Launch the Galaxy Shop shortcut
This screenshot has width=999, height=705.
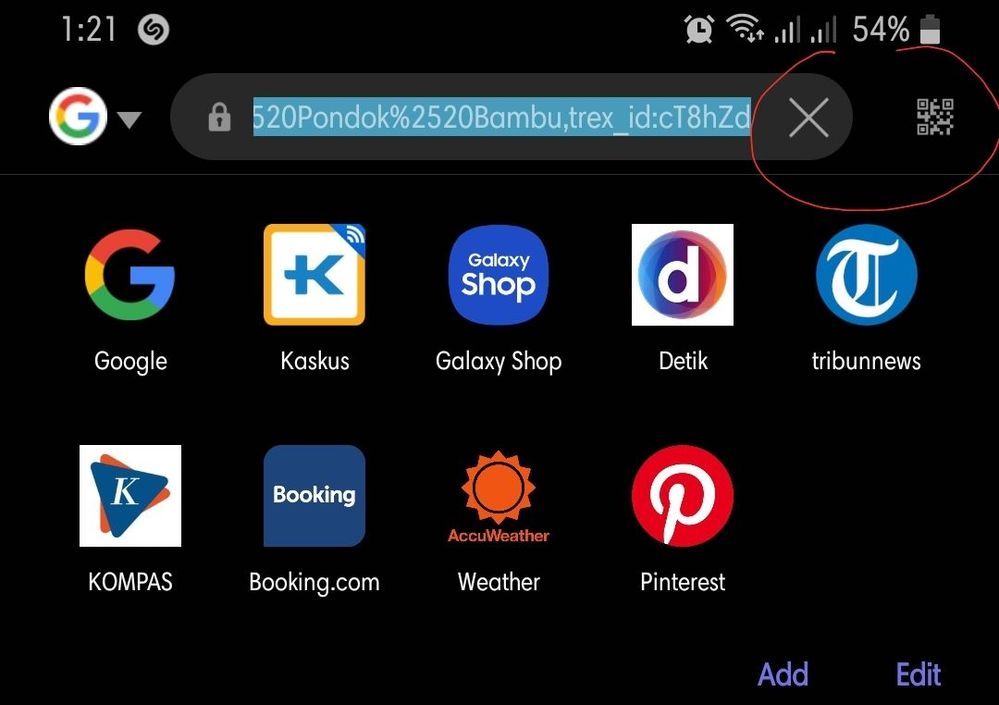coord(498,275)
